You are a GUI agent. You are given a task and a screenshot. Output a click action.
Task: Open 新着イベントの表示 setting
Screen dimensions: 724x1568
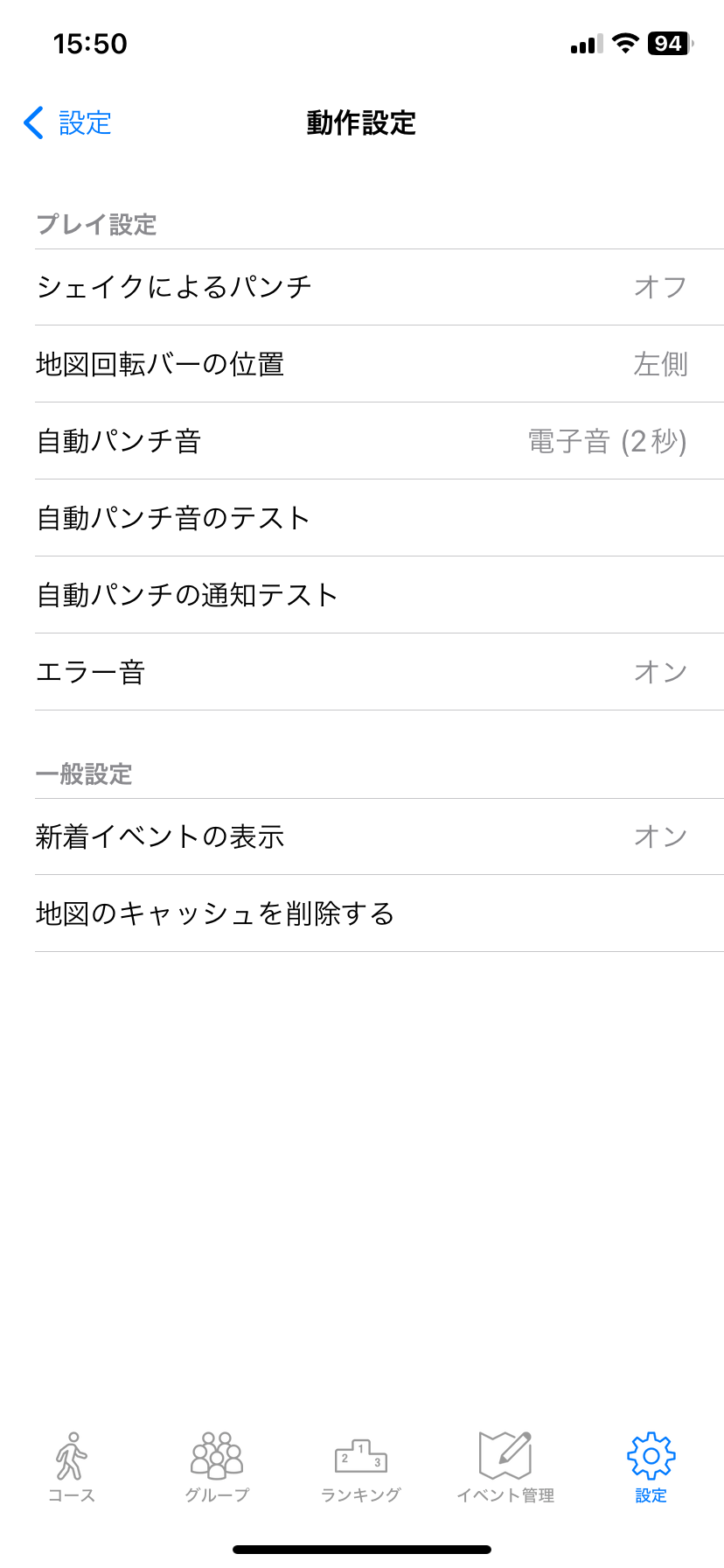pos(379,836)
